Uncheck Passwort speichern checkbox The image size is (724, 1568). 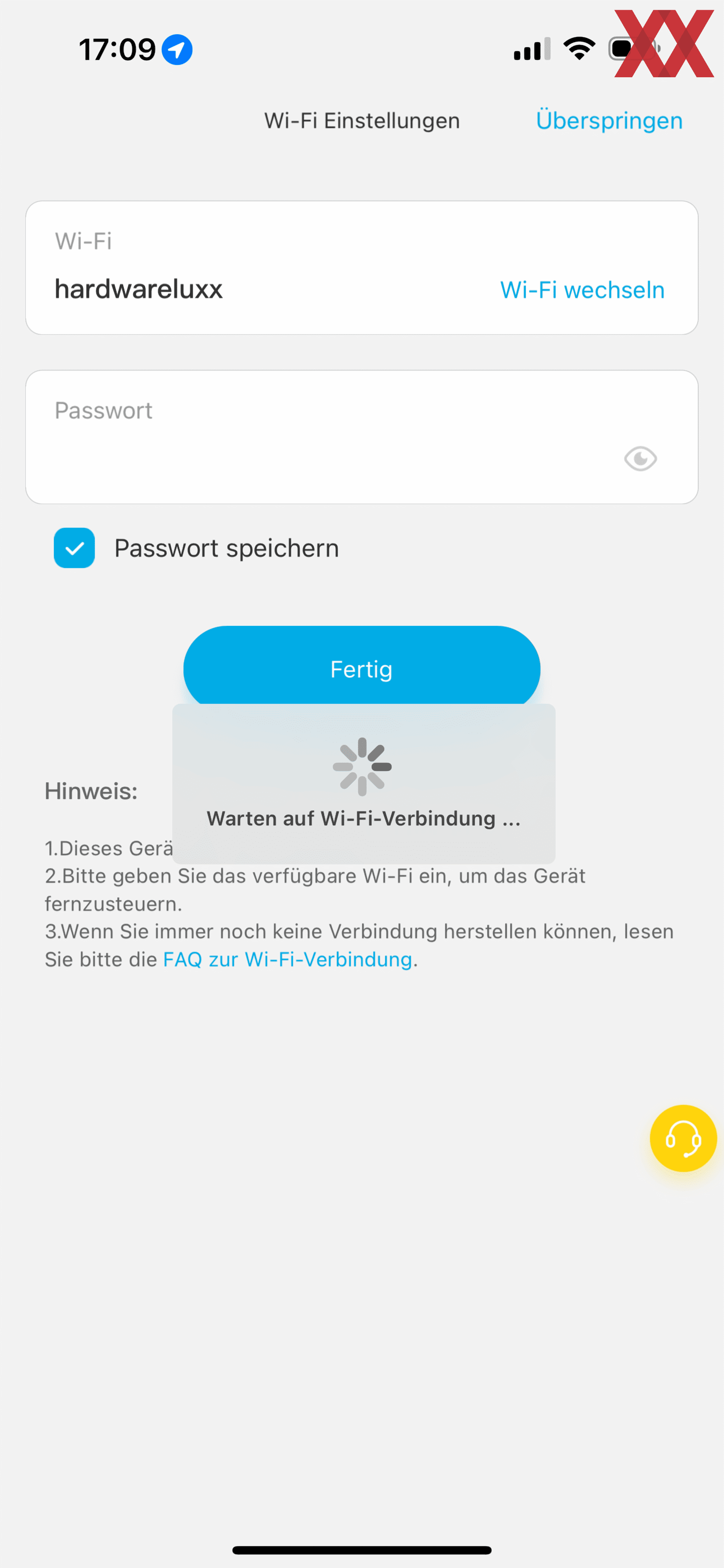pos(74,548)
